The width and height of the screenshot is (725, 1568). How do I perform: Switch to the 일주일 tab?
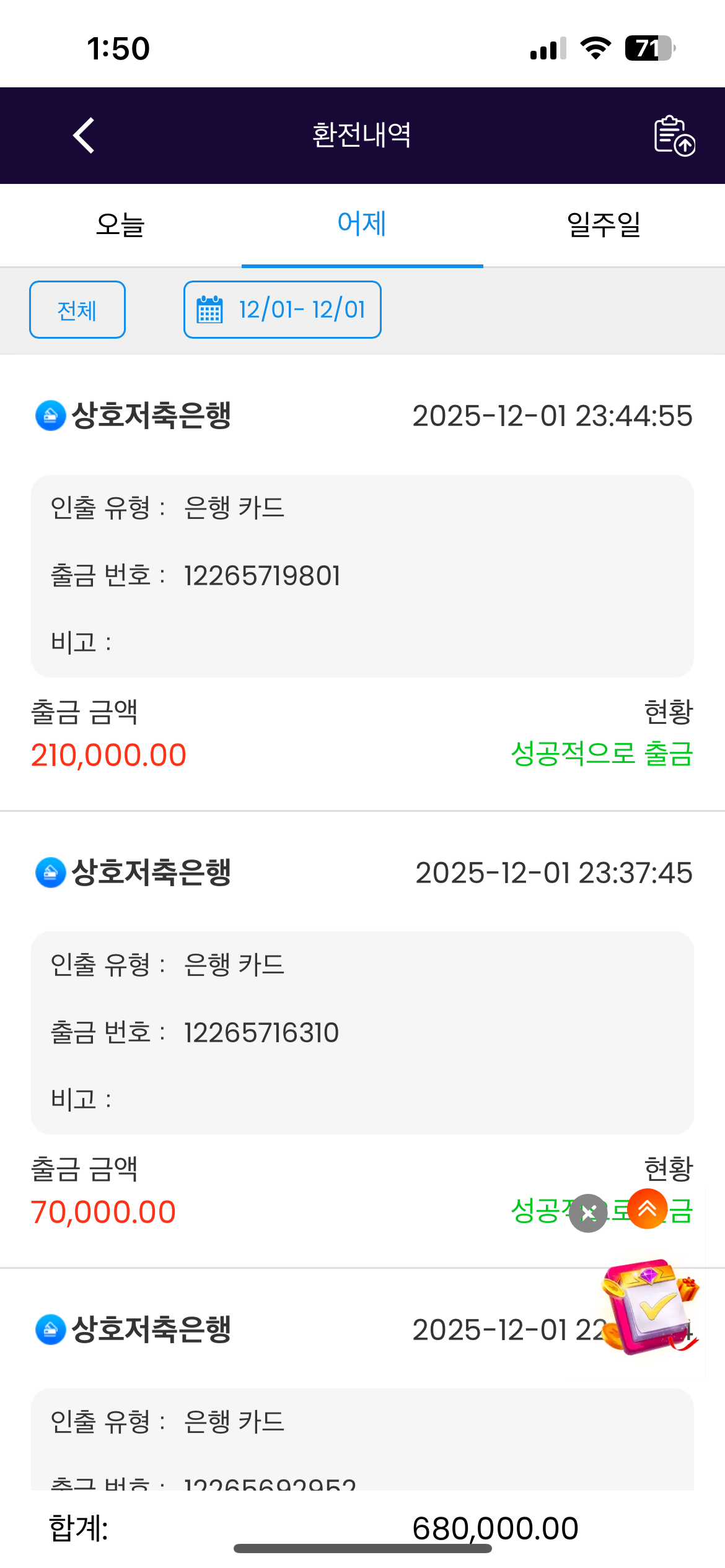pyautogui.click(x=604, y=224)
